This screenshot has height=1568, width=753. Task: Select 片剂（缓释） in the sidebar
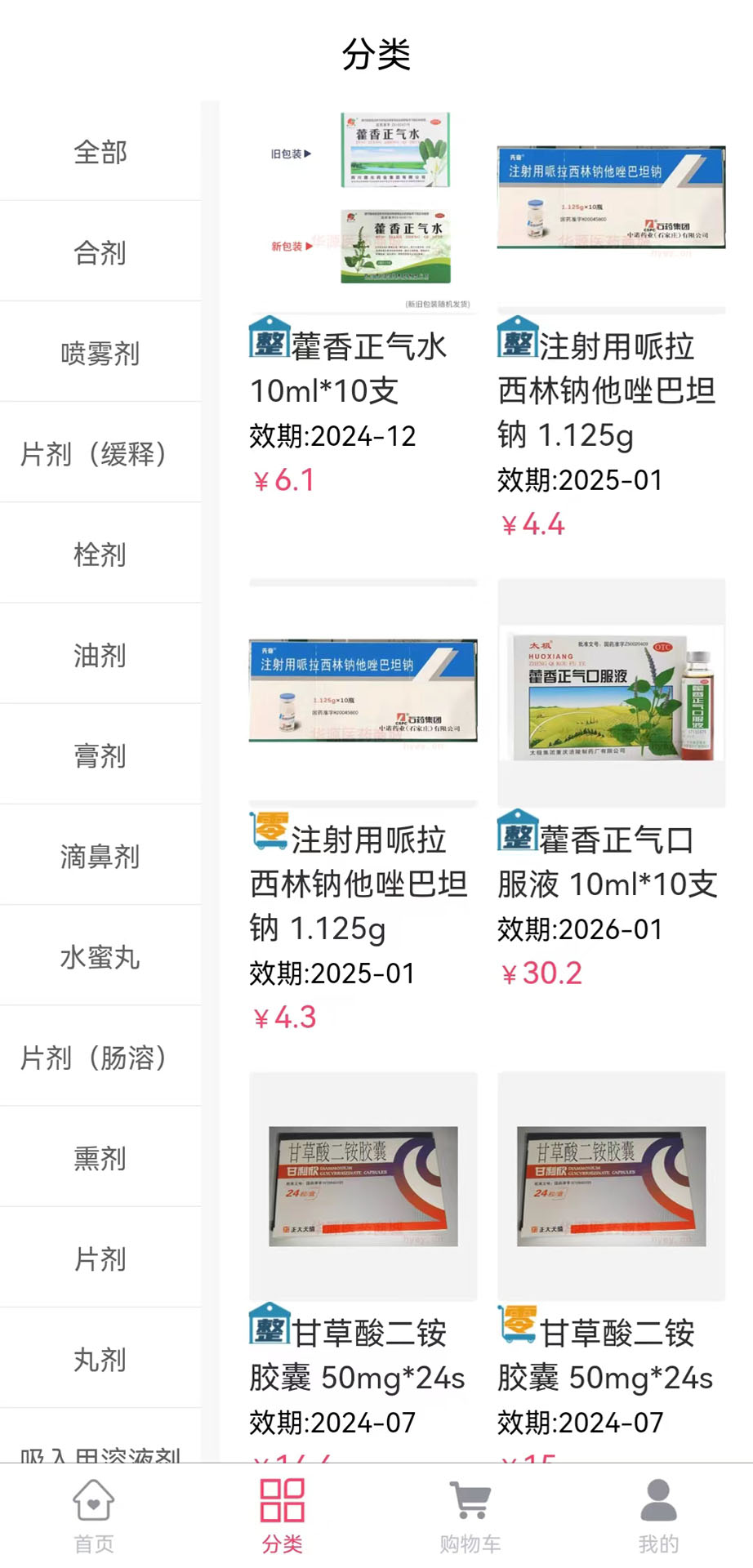pos(100,453)
